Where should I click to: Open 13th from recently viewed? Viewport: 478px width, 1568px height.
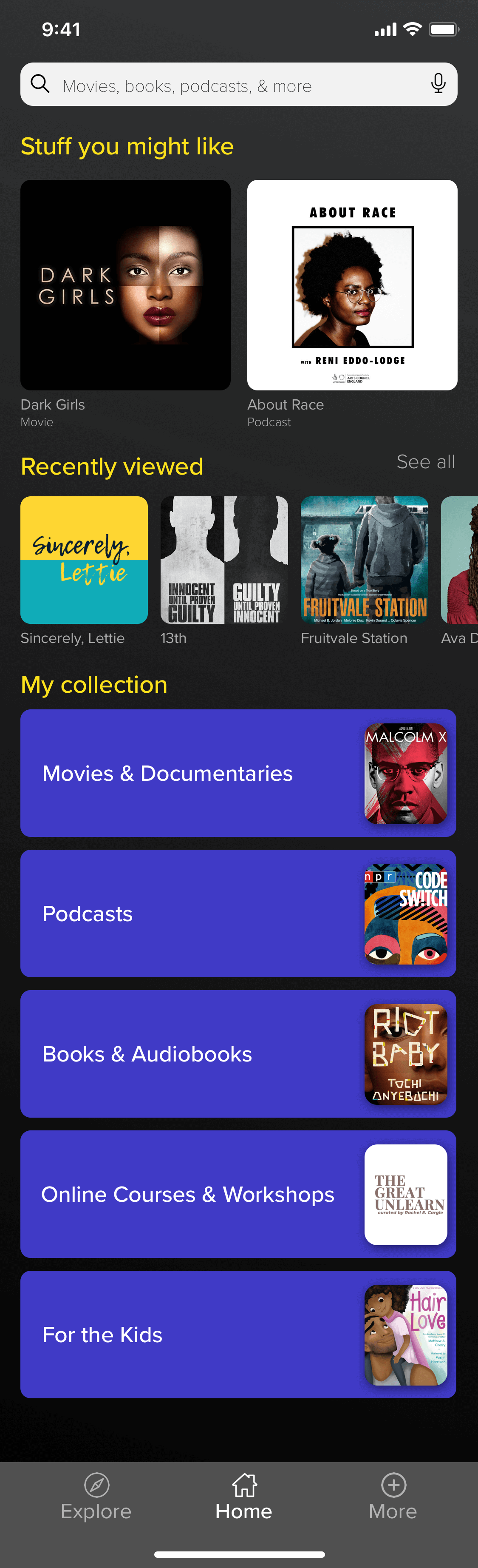(224, 560)
